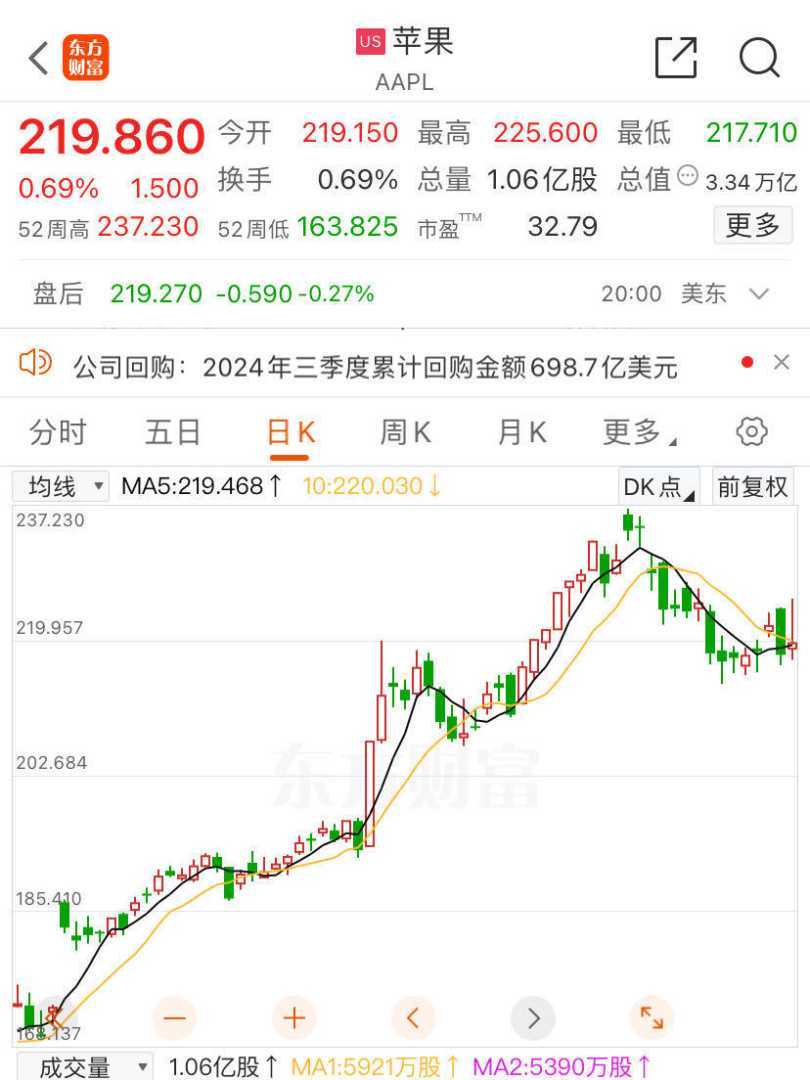Open the stock search
This screenshot has width=810, height=1080.
coord(759,58)
